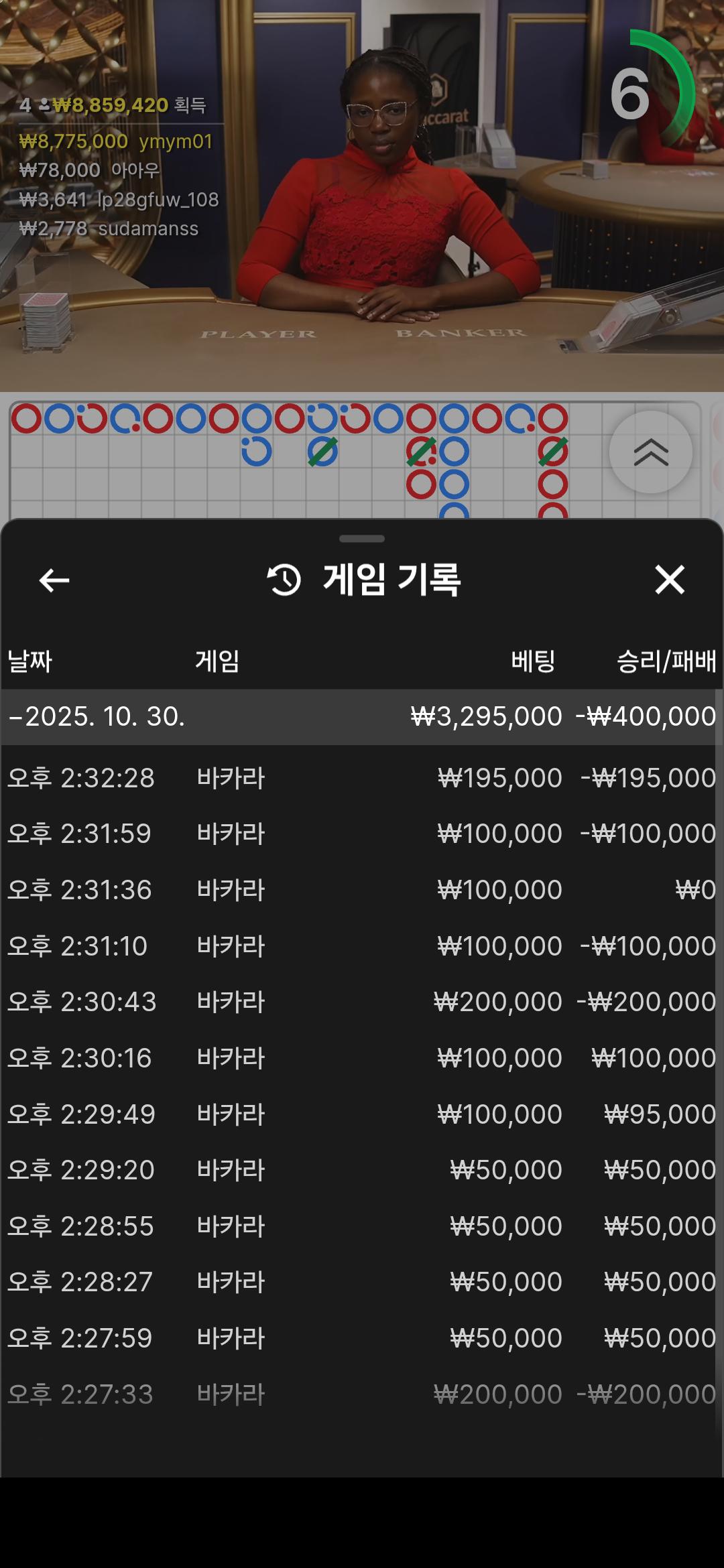This screenshot has width=724, height=1568.
Task: Show details for the 오후 2:29:20 round
Action: (362, 1170)
